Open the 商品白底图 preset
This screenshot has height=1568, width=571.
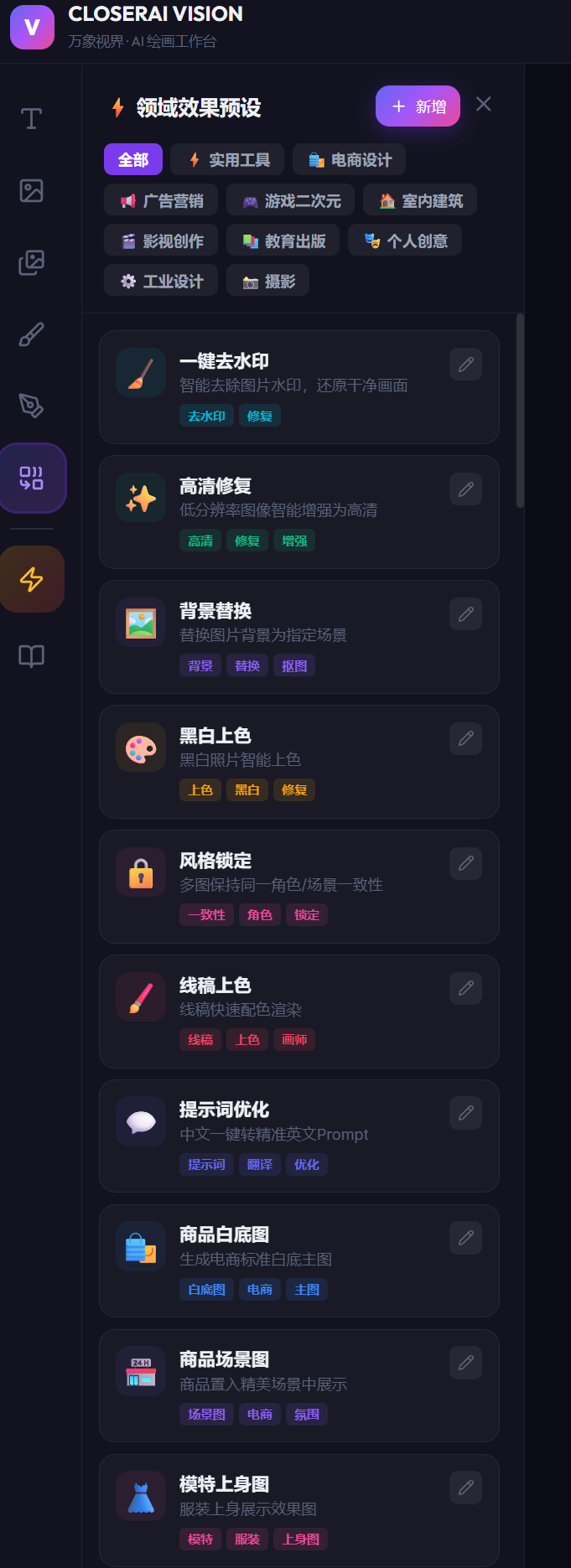coord(293,1260)
